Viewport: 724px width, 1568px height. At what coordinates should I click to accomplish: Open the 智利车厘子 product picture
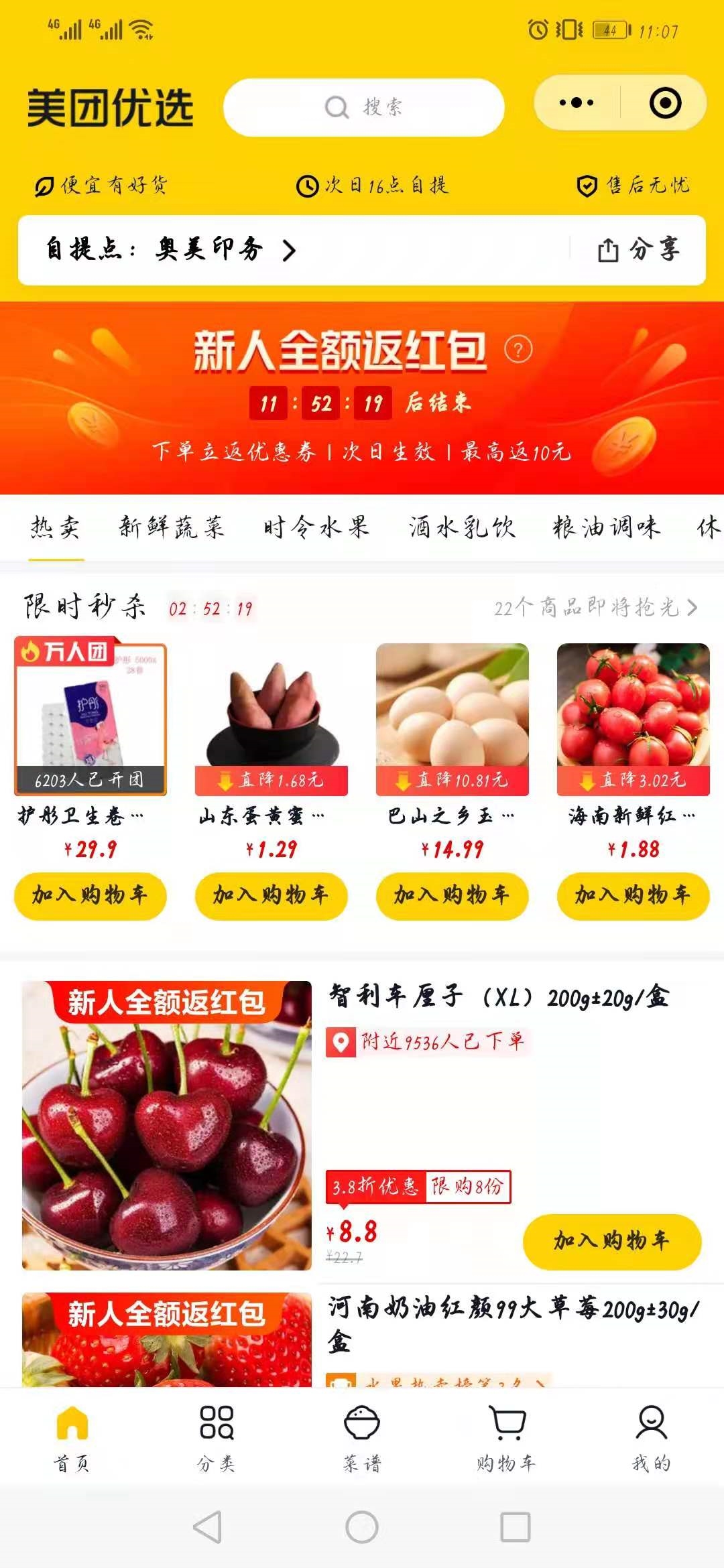[167, 1126]
